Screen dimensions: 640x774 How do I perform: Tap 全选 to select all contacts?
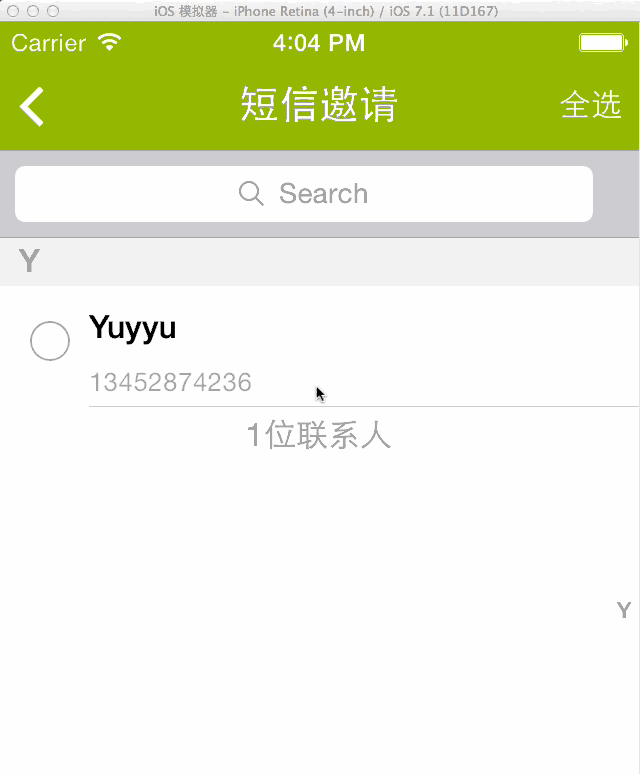[590, 105]
